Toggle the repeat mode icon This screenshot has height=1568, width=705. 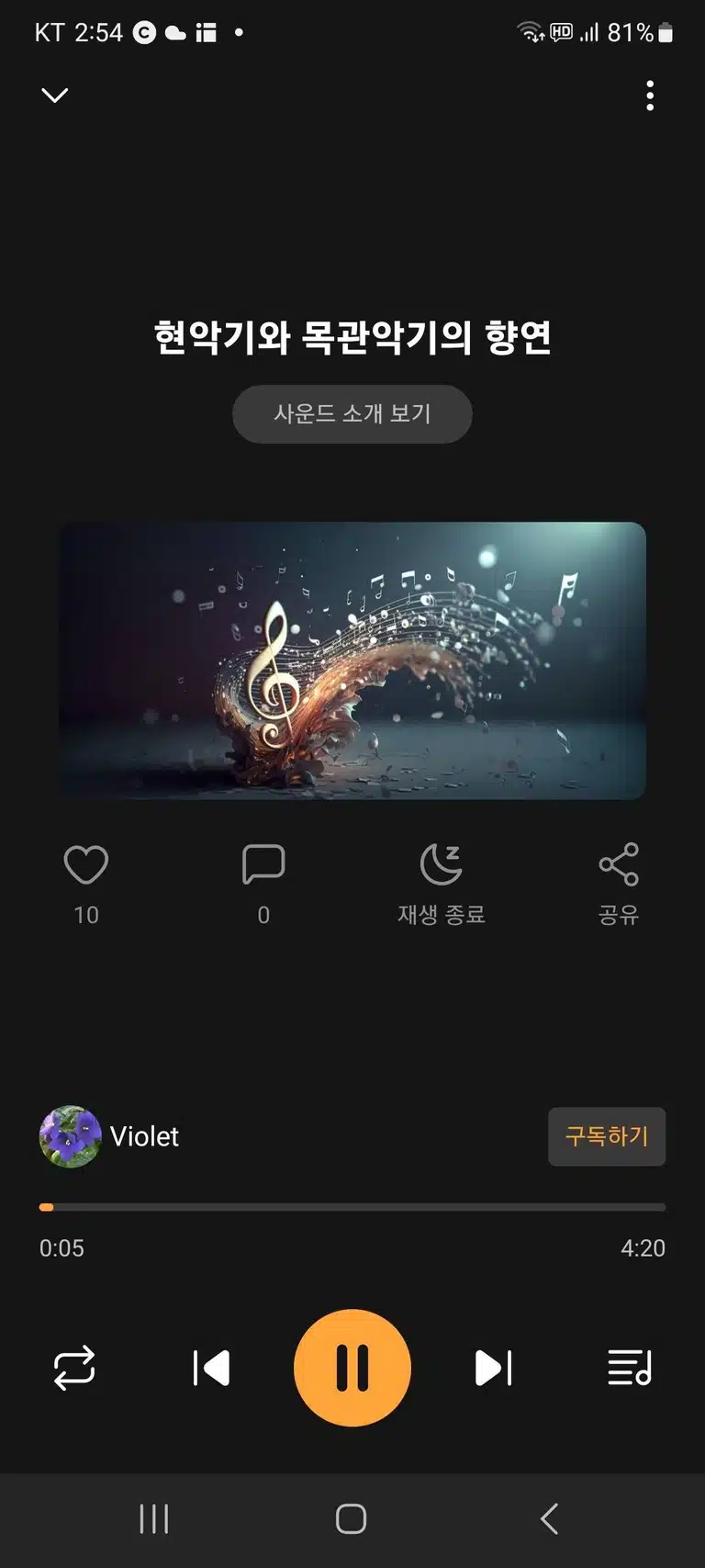(74, 1368)
